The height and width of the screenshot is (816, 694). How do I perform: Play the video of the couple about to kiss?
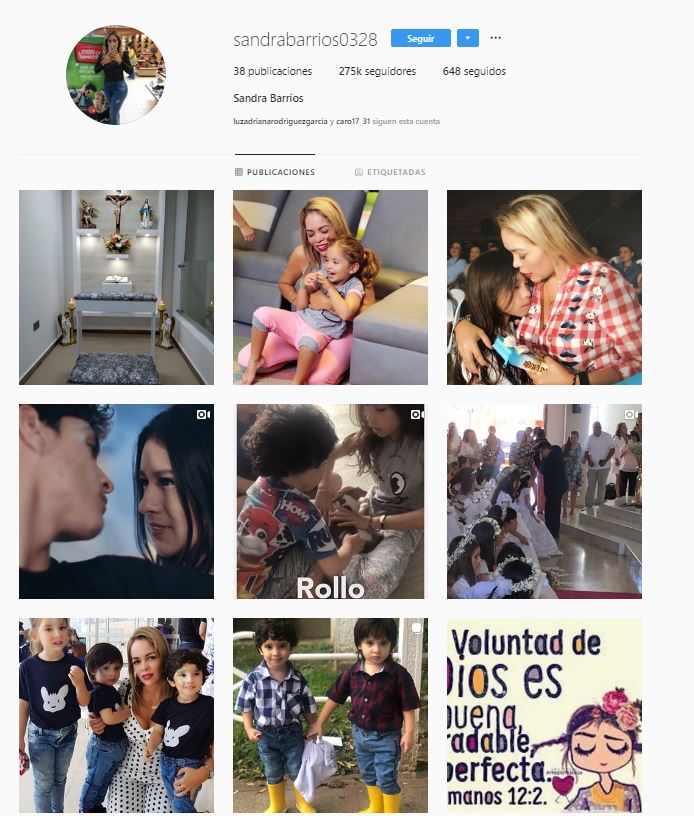pyautogui.click(x=116, y=501)
